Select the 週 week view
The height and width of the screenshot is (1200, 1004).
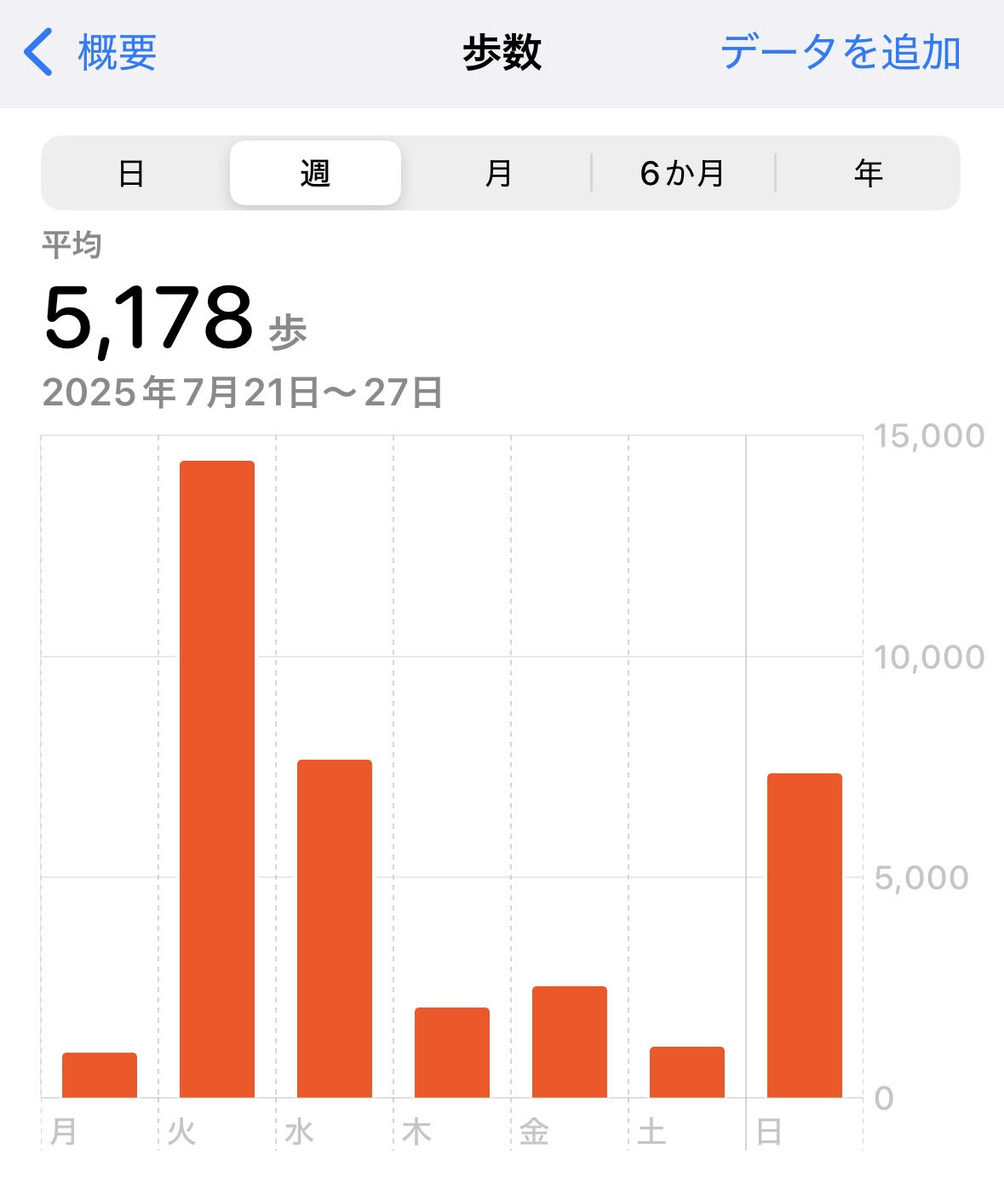coord(315,173)
